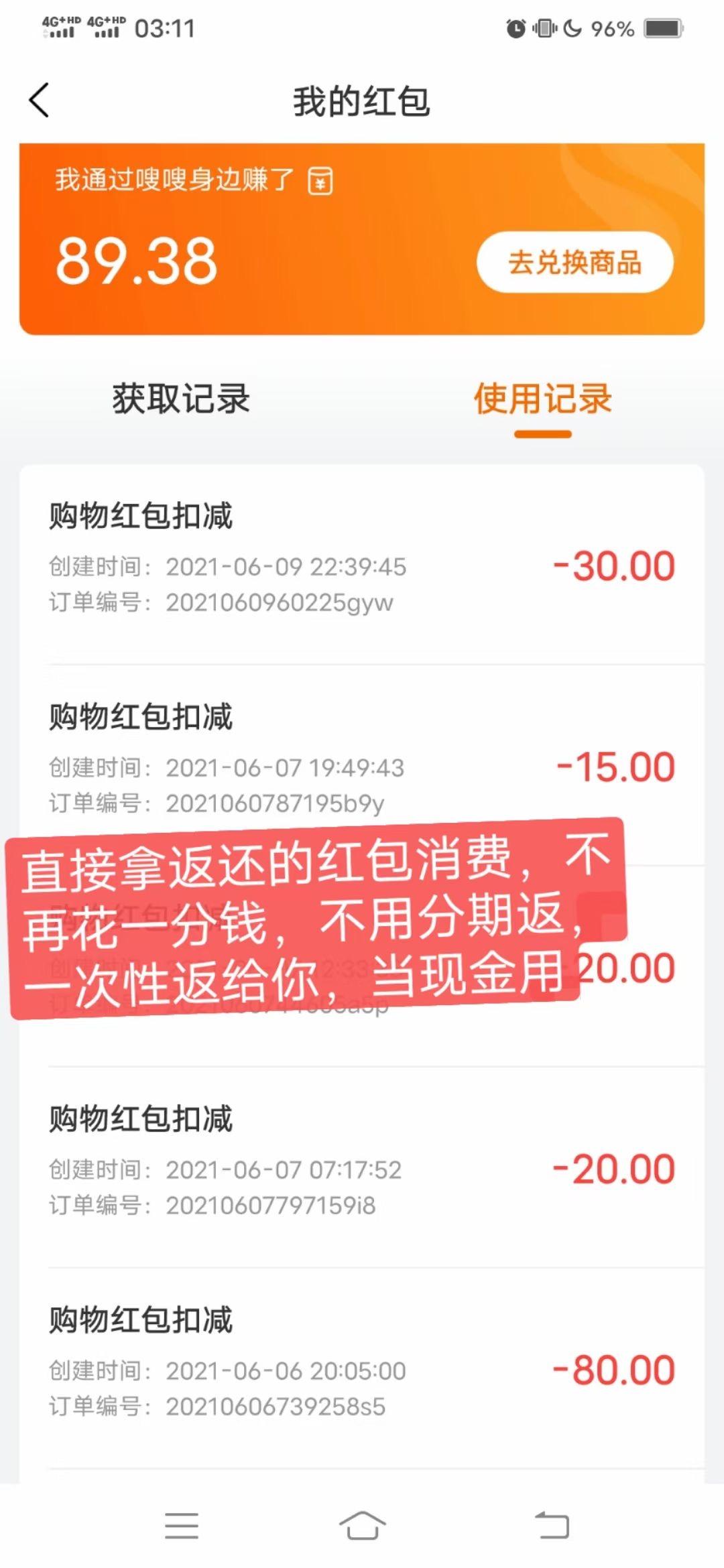Image resolution: width=724 pixels, height=1568 pixels.
Task: Tap the record dated 2021-06-07 19:49:43
Action: click(x=362, y=764)
